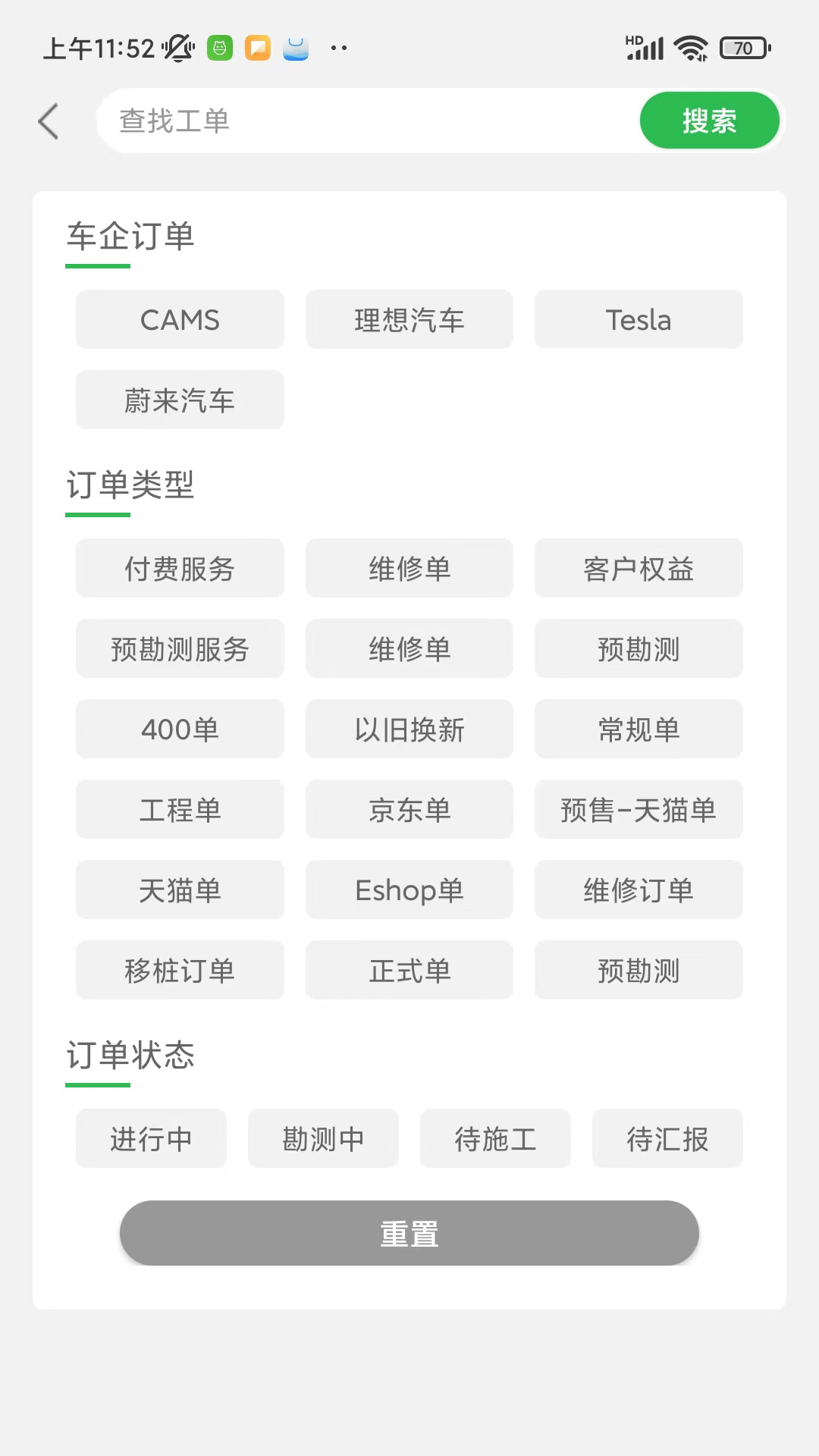
Task: Click the back arrow to return
Action: (49, 121)
